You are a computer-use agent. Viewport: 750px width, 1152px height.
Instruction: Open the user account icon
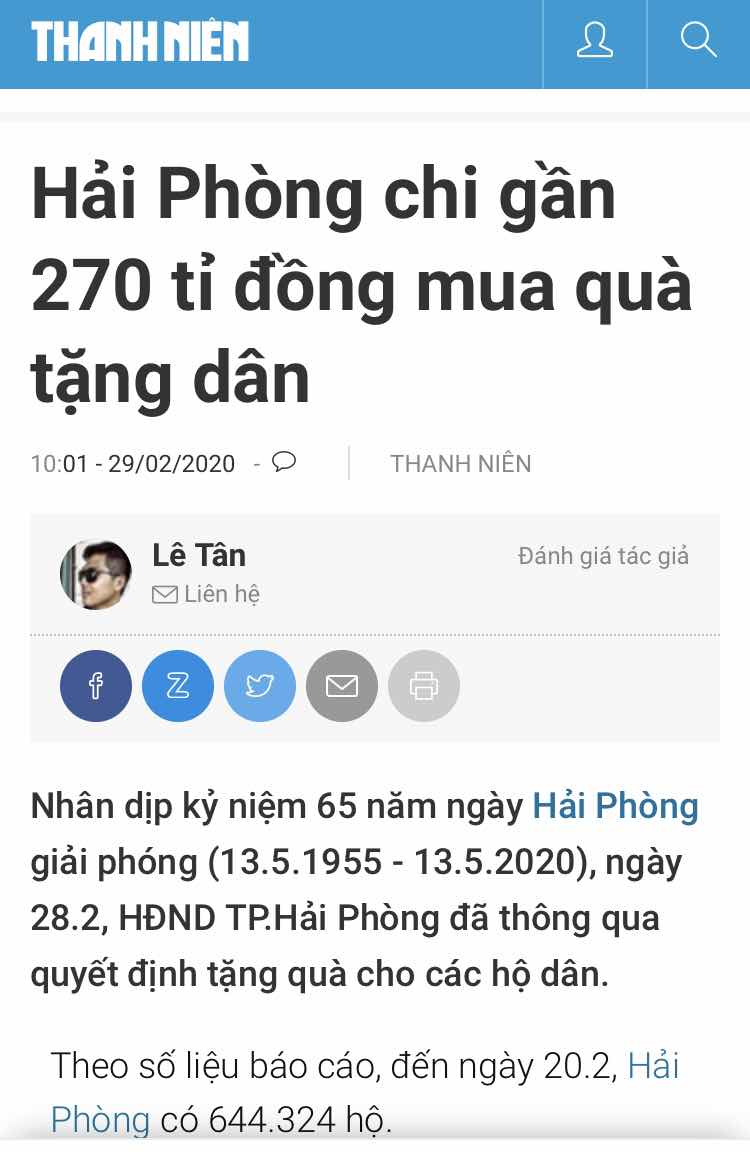tap(595, 42)
